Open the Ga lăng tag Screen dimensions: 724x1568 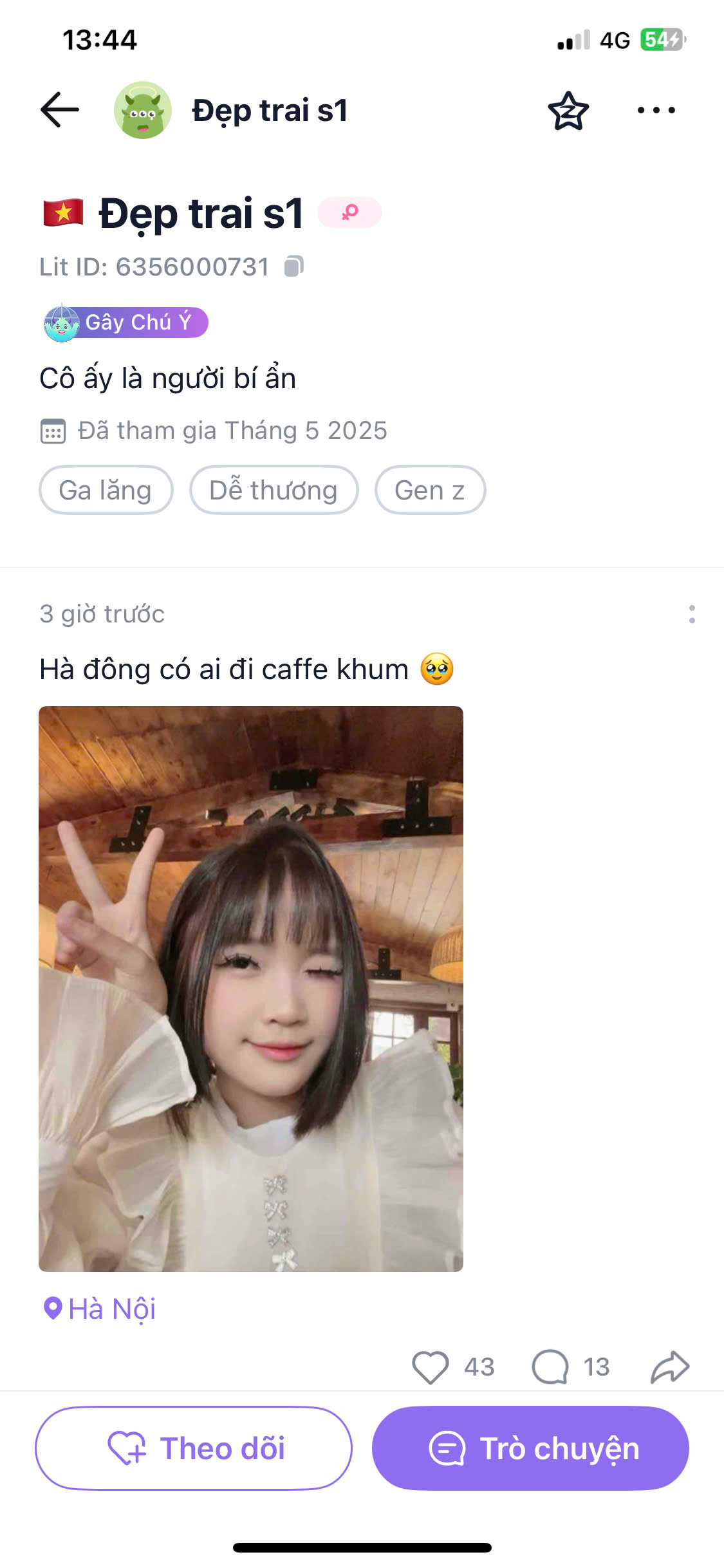(x=106, y=490)
